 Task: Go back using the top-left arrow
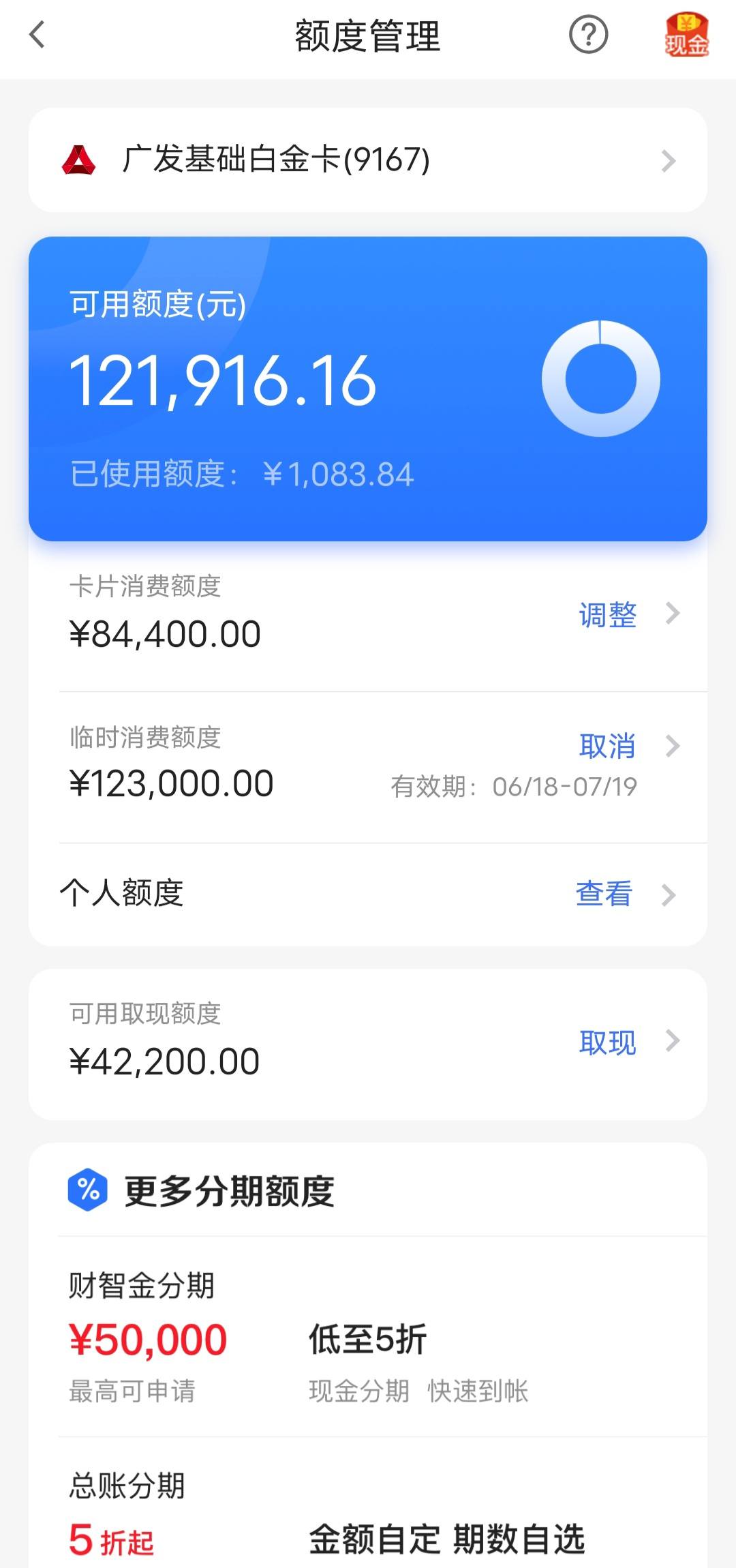click(x=37, y=35)
